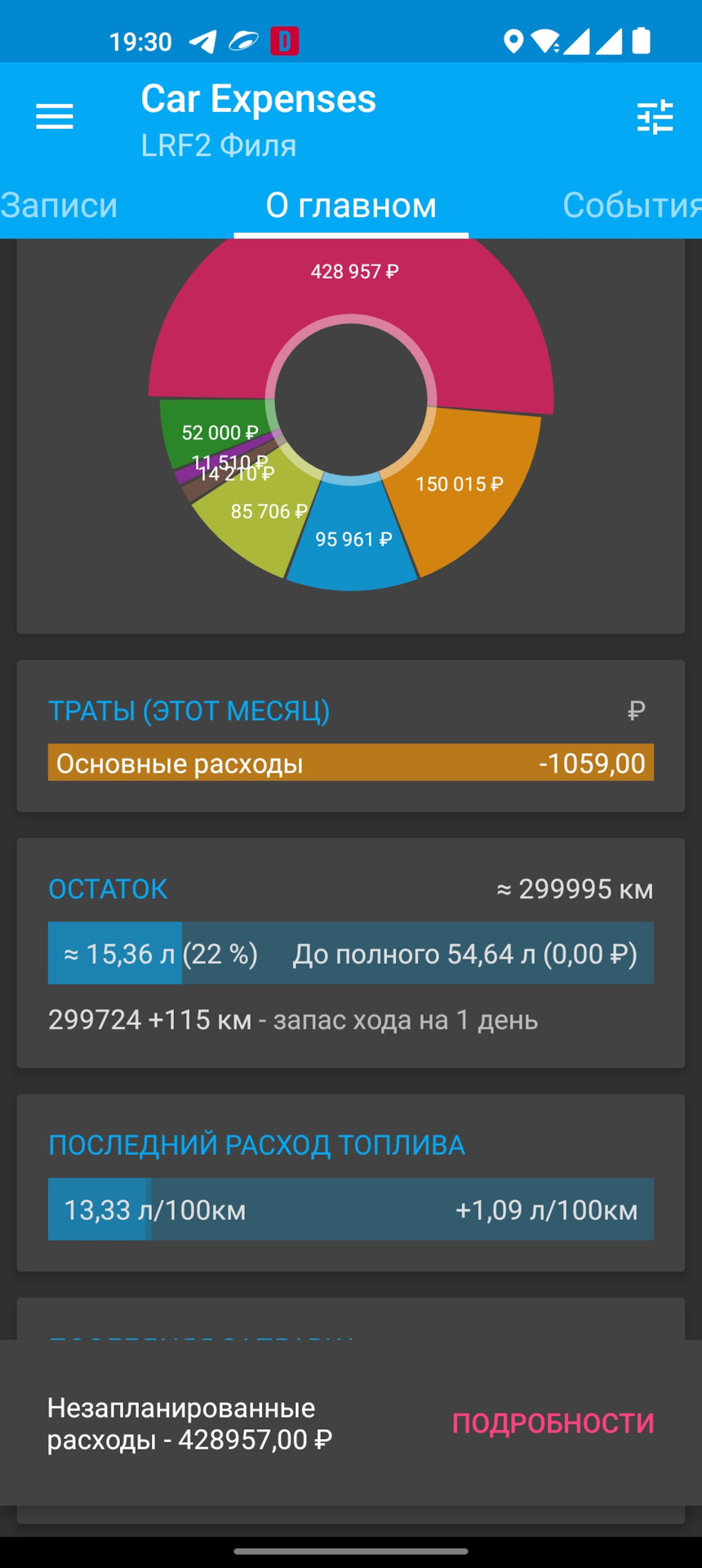Tap ПОДРОБНОСТИ in the snackbar
This screenshot has height=1568, width=702.
[x=553, y=1423]
